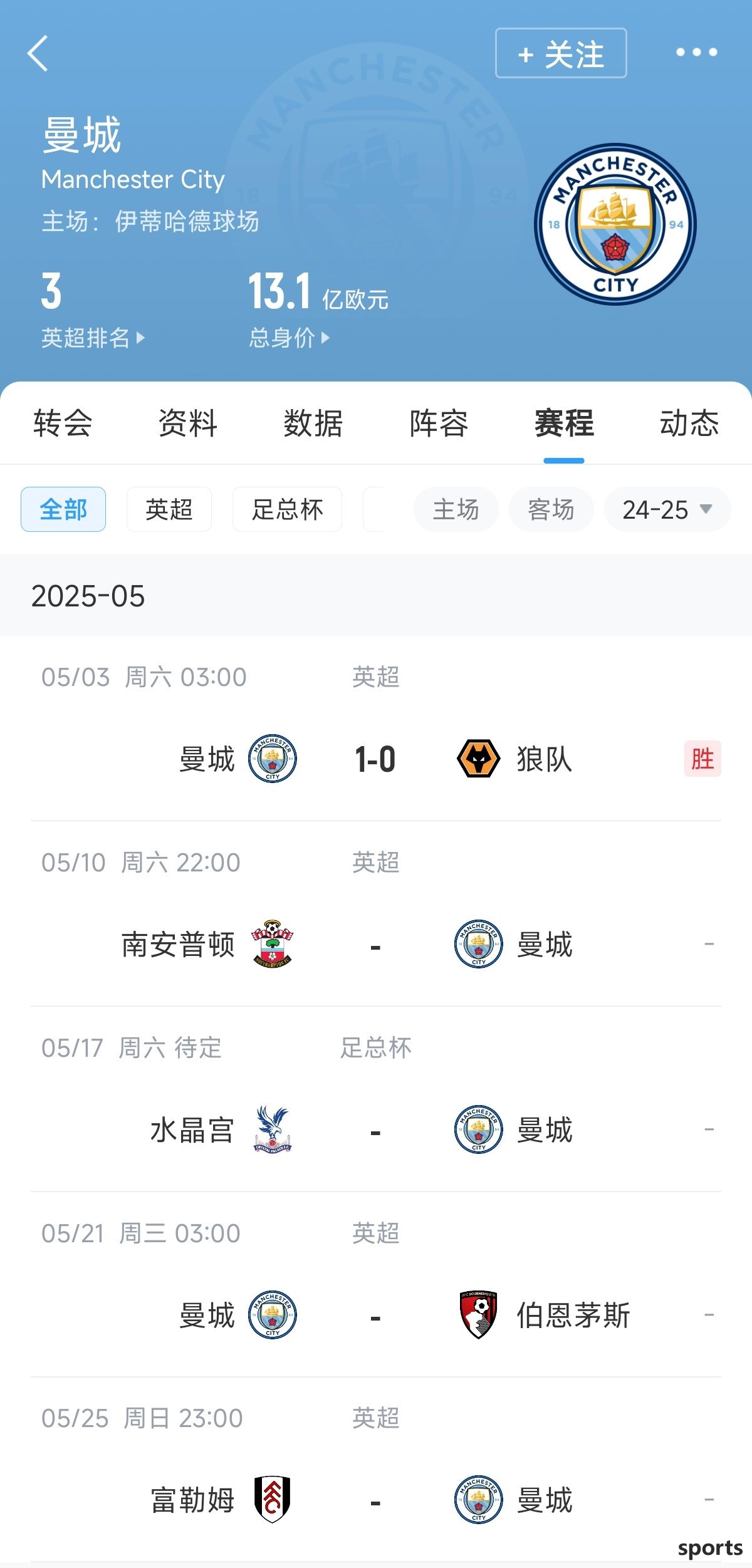Open the 曼城 vs 伯恩茅斯 fixture
The height and width of the screenshot is (1568, 752).
[x=376, y=1285]
